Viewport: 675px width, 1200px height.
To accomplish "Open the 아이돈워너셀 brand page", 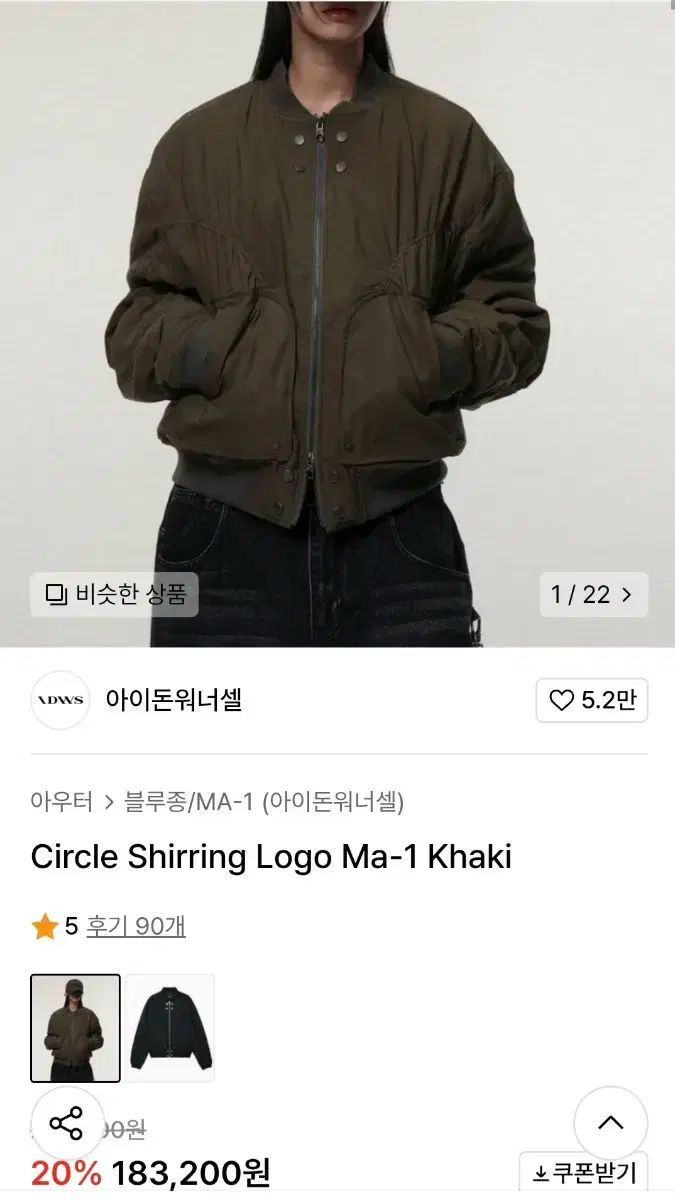I will (x=173, y=700).
